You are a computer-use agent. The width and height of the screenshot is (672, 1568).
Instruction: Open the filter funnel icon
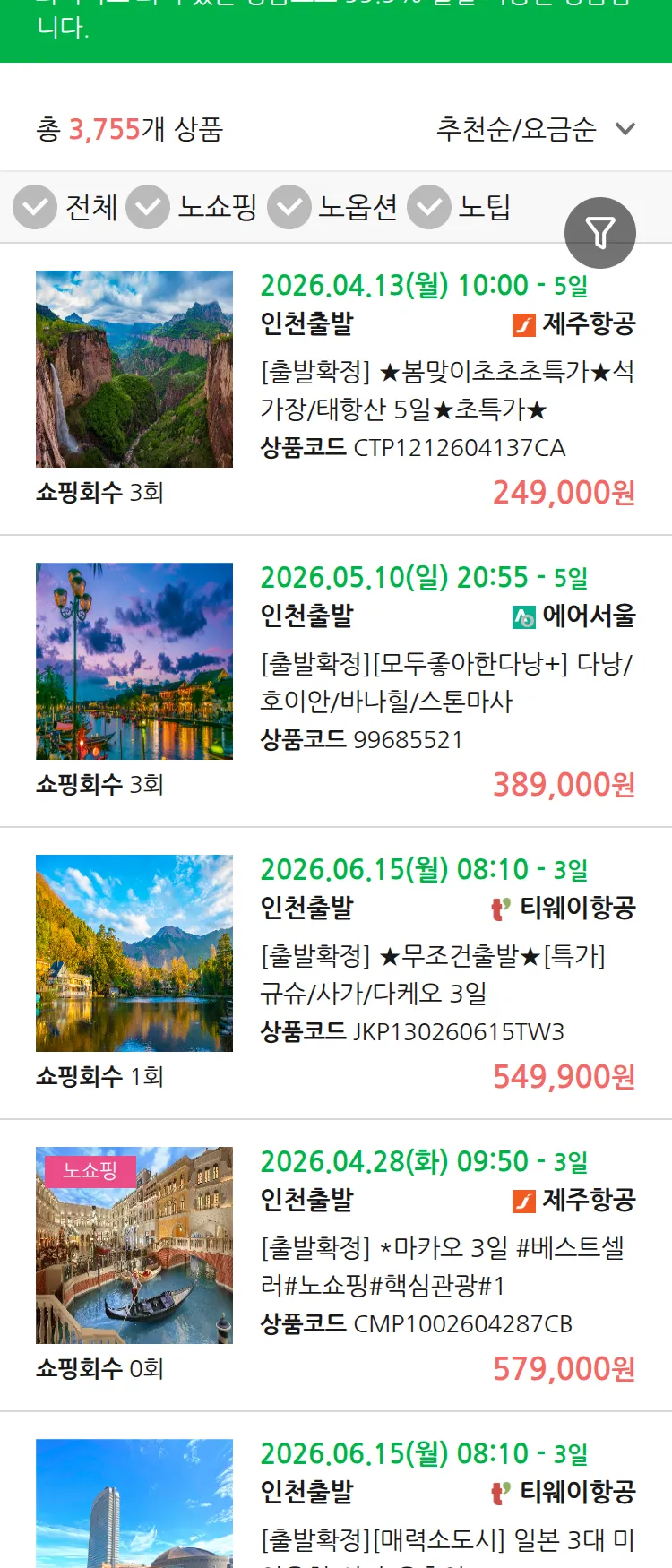click(600, 232)
